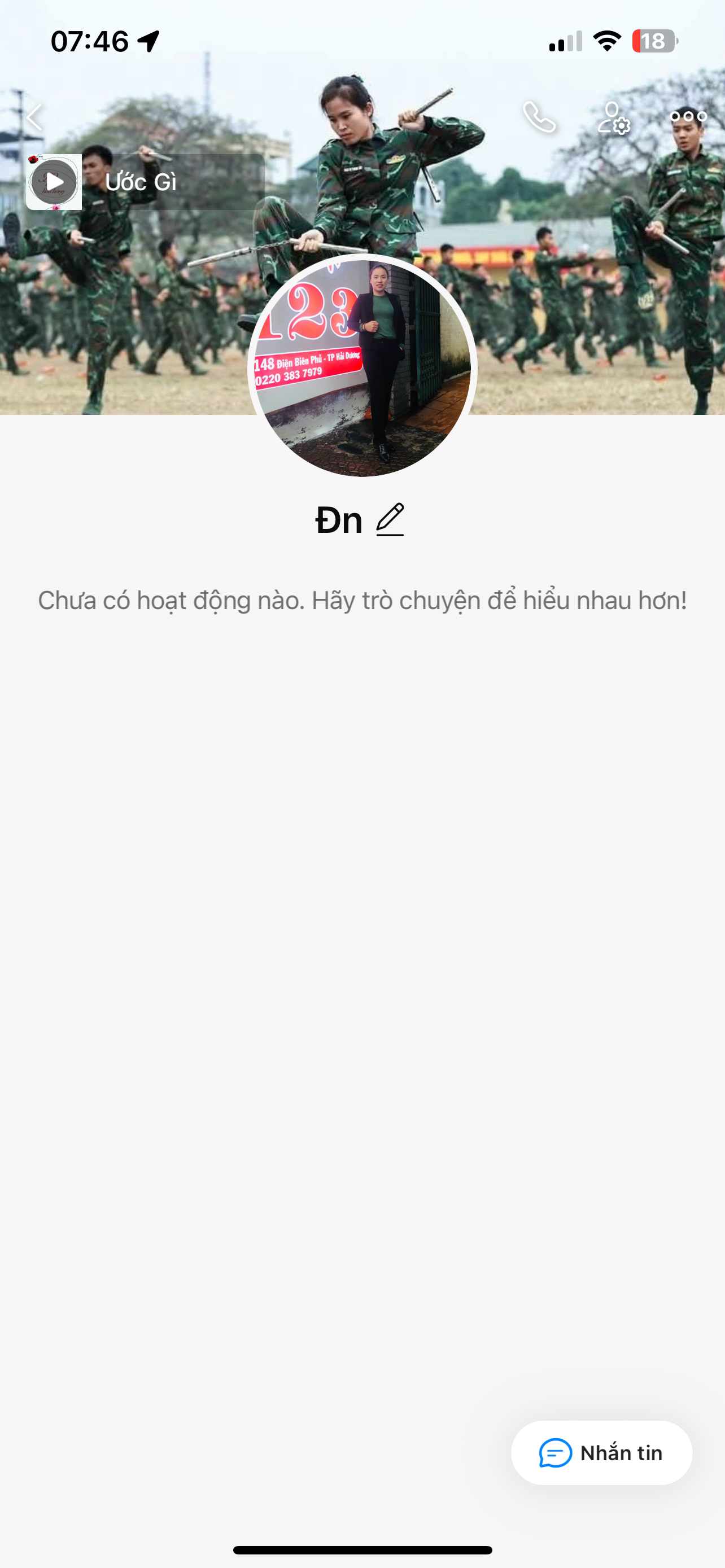Play the song Ước Gì
This screenshot has width=725, height=1568.
[x=54, y=182]
